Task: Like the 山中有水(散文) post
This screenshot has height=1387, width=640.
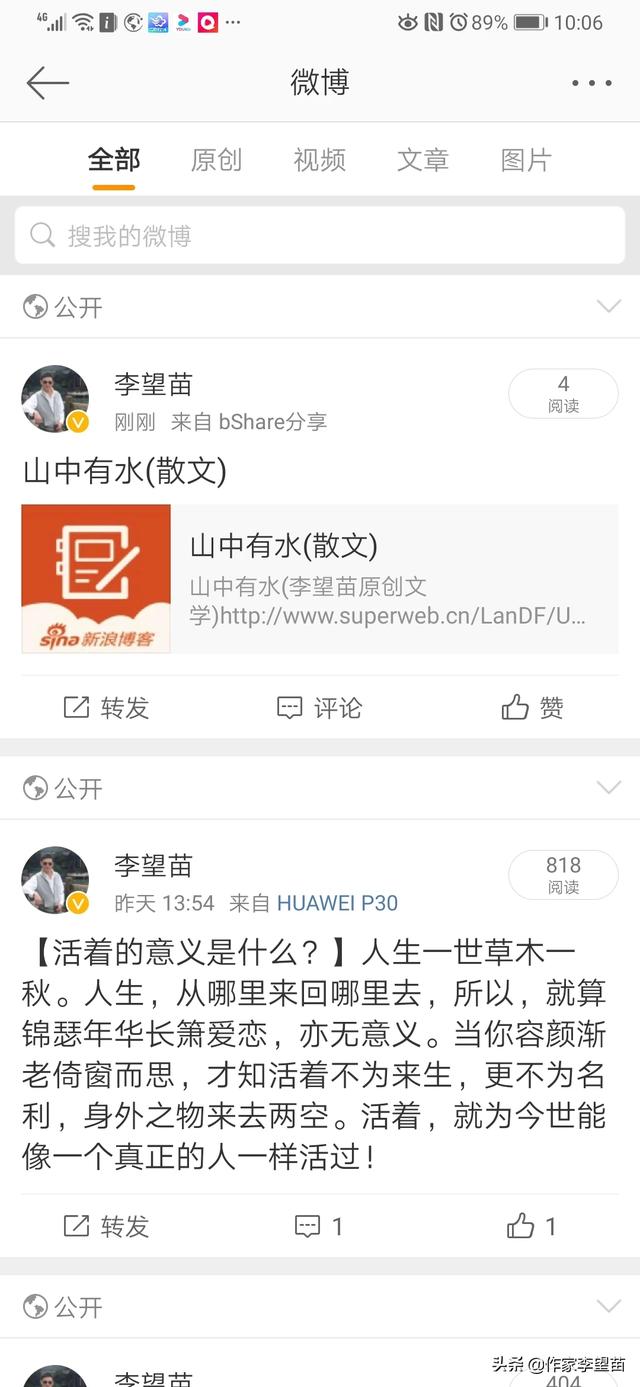Action: click(x=533, y=708)
